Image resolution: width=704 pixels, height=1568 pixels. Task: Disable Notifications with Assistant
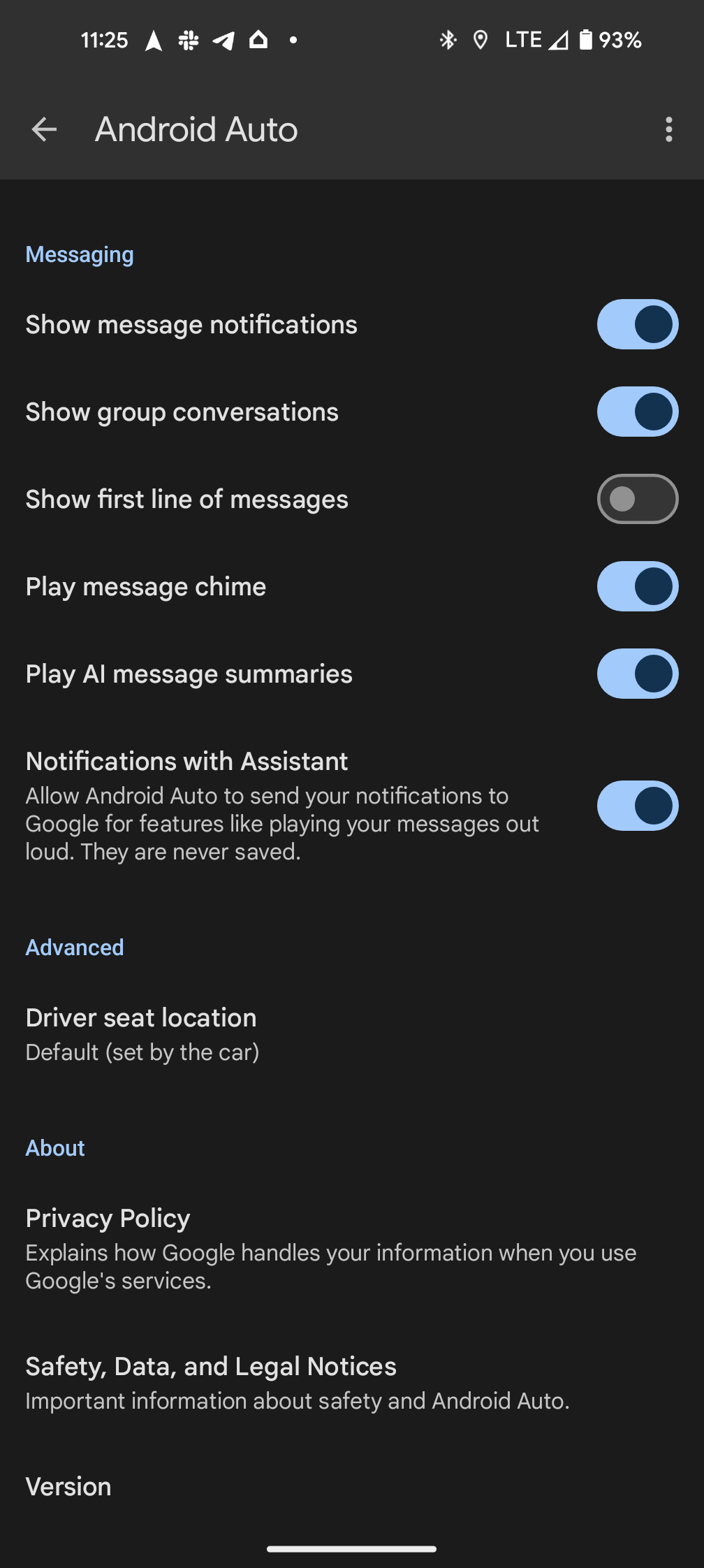pos(636,805)
